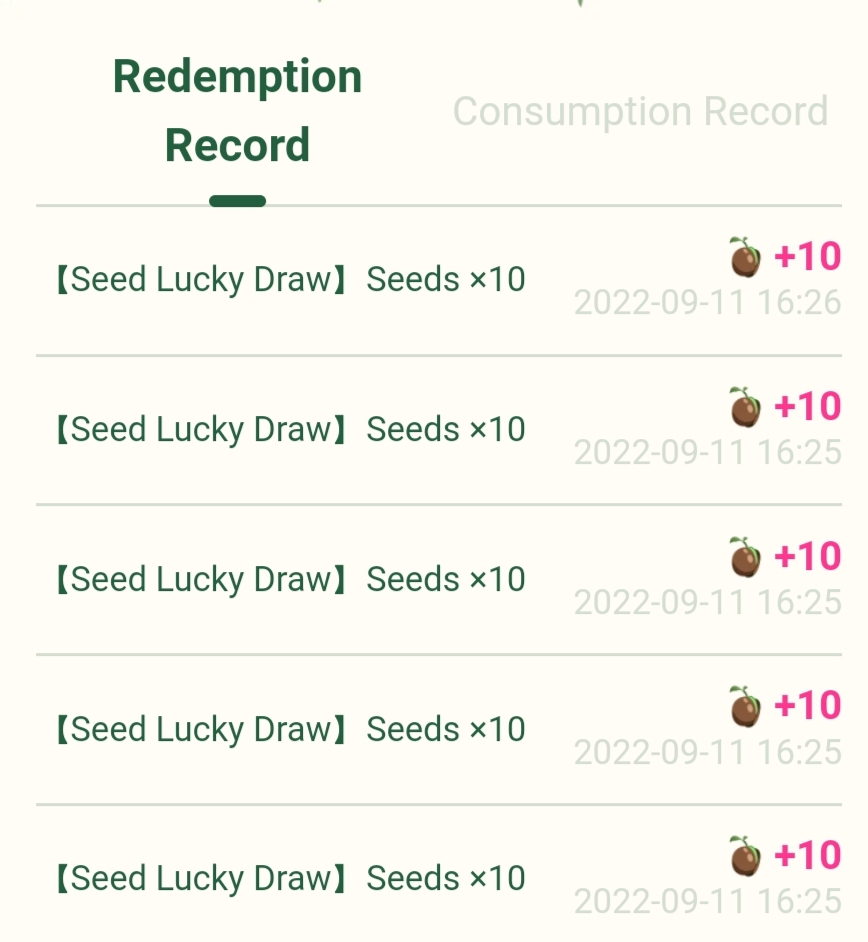Click the seed sprout icon beside the last +10

[745, 856]
